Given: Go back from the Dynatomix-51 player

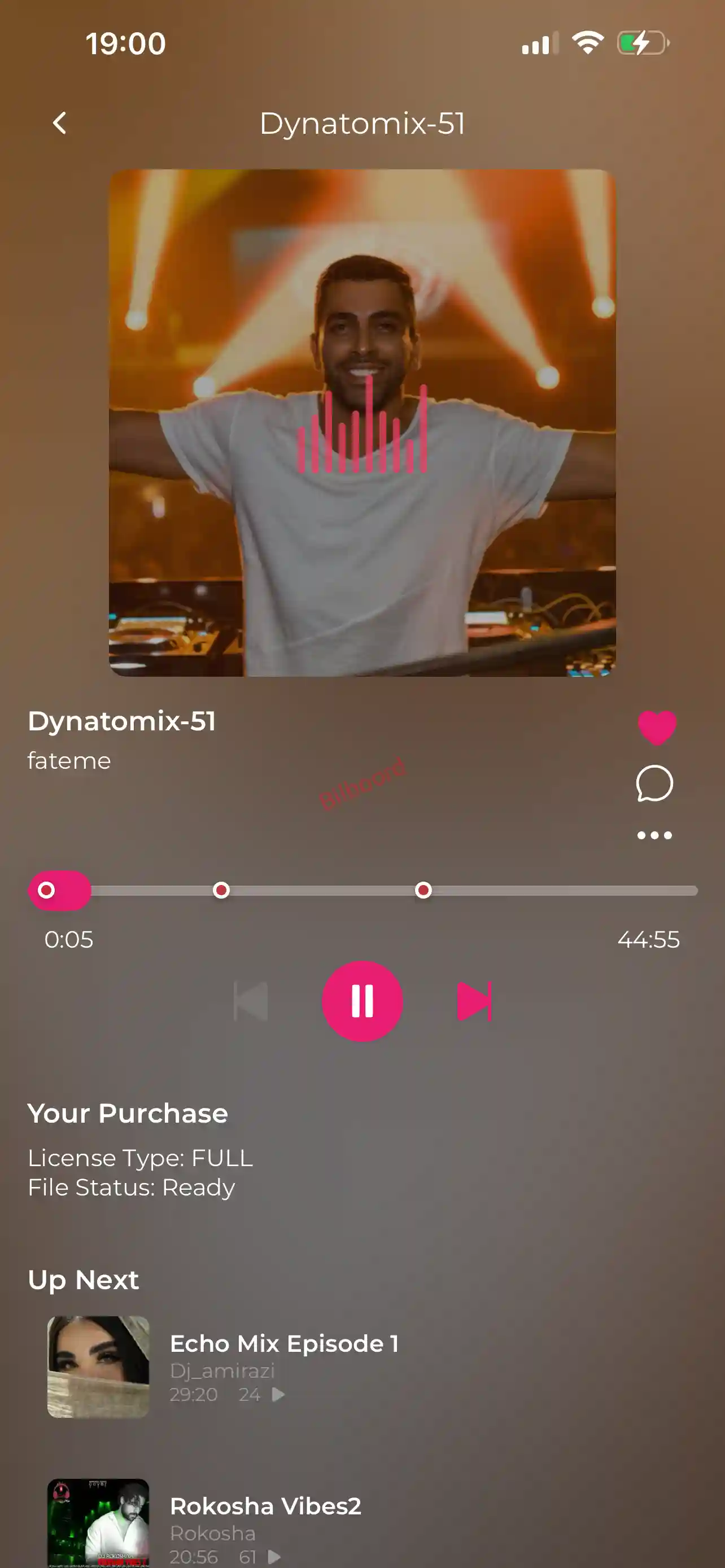Looking at the screenshot, I should 60,124.
